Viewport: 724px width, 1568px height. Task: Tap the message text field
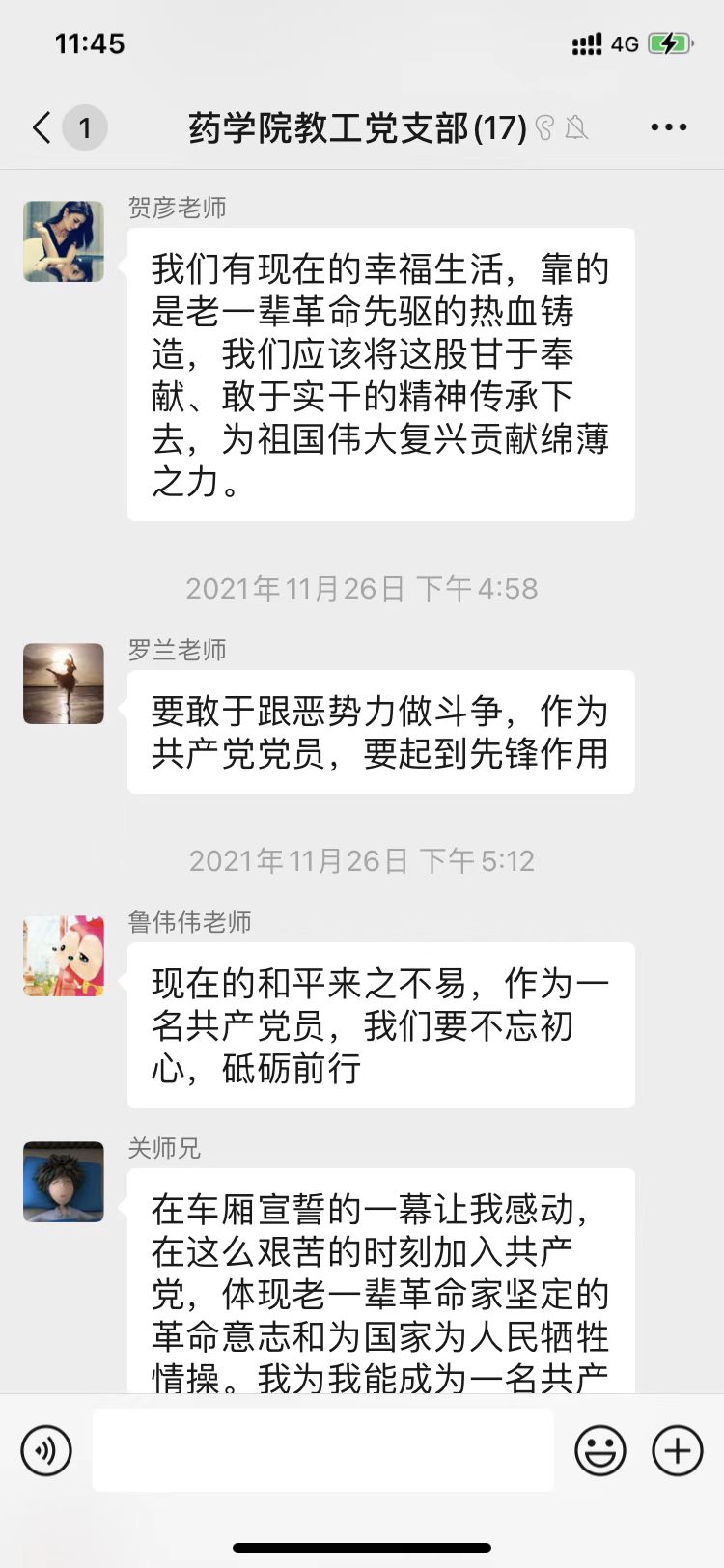tap(323, 1450)
